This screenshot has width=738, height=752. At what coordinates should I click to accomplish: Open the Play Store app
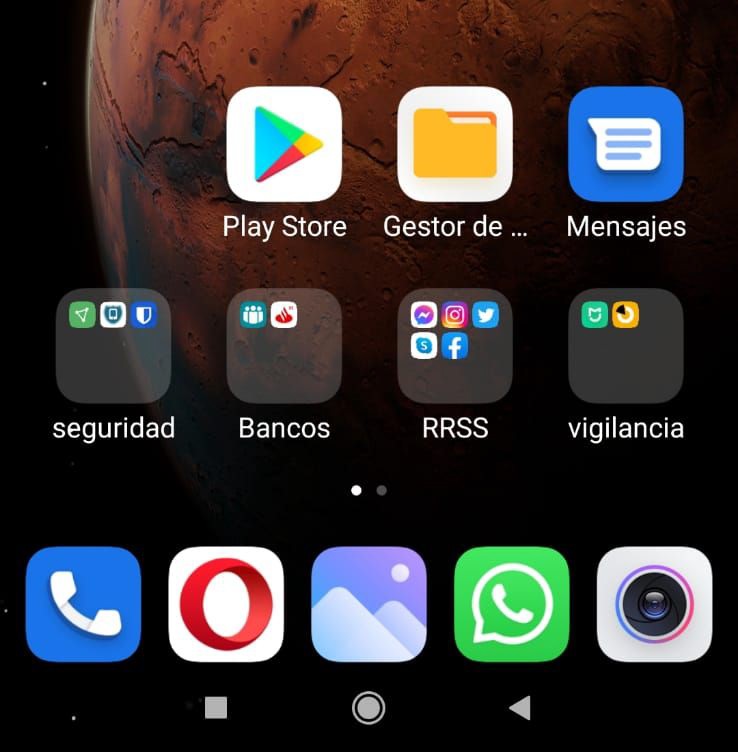284,144
